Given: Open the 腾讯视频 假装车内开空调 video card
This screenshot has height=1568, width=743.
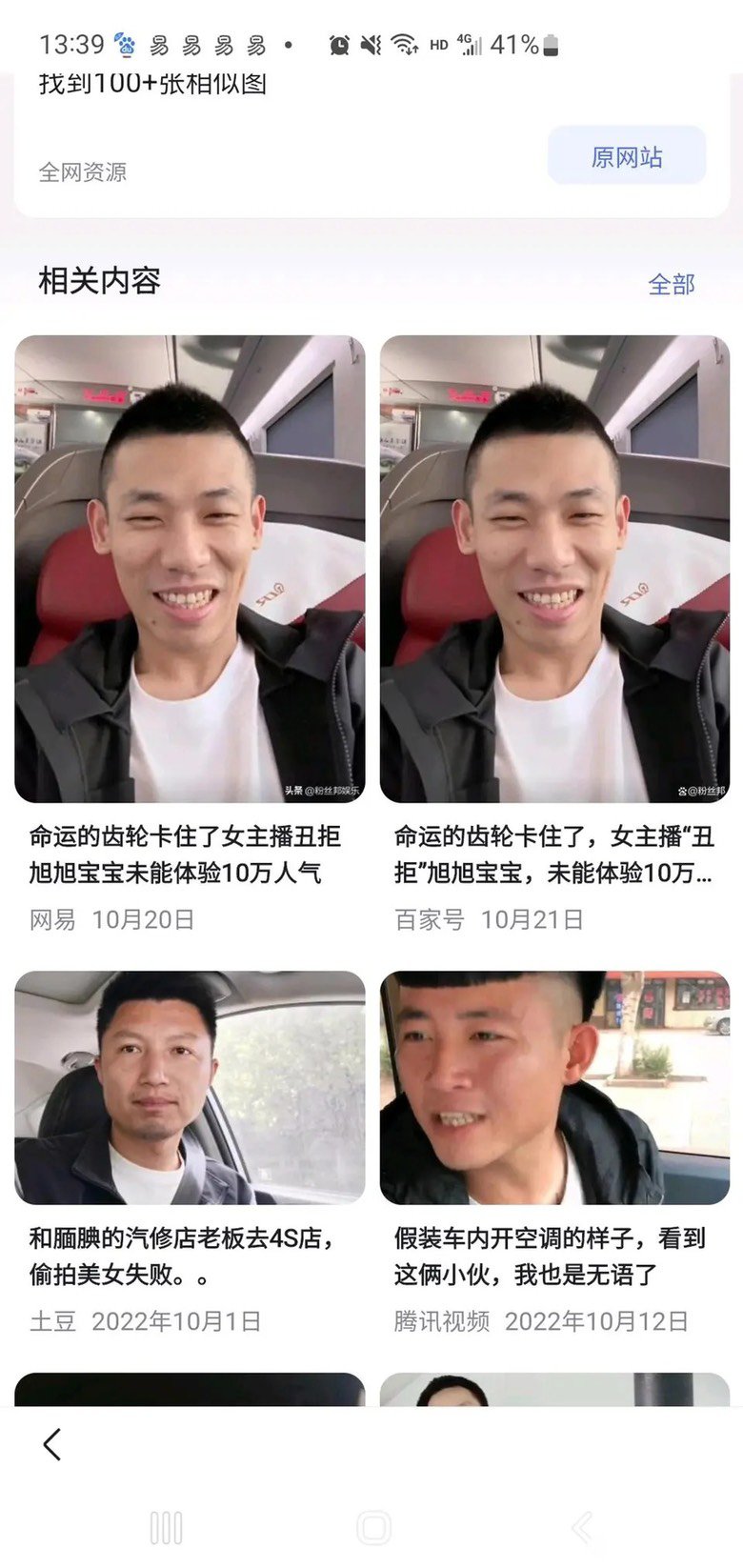Looking at the screenshot, I should coord(554,1154).
